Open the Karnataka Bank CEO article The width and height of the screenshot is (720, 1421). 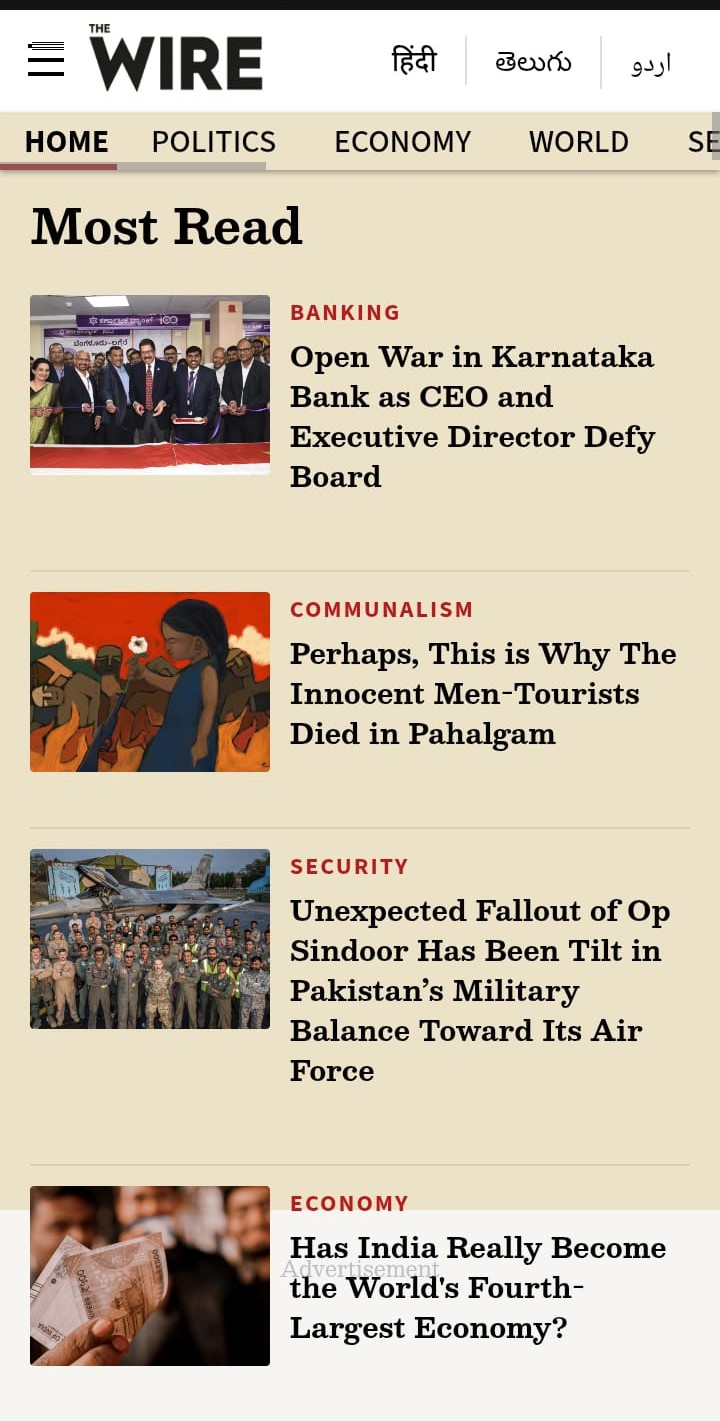(x=472, y=416)
